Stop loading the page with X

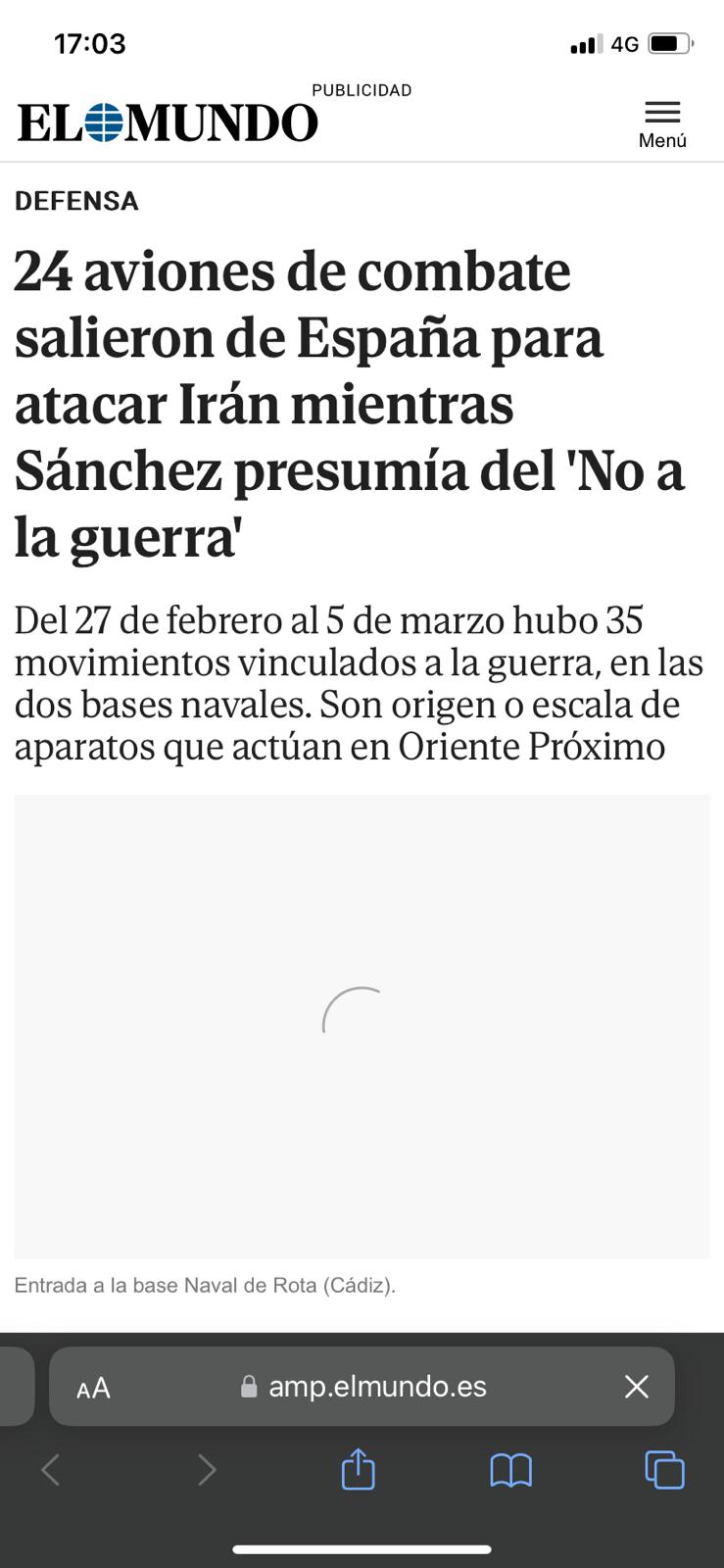[x=637, y=1387]
